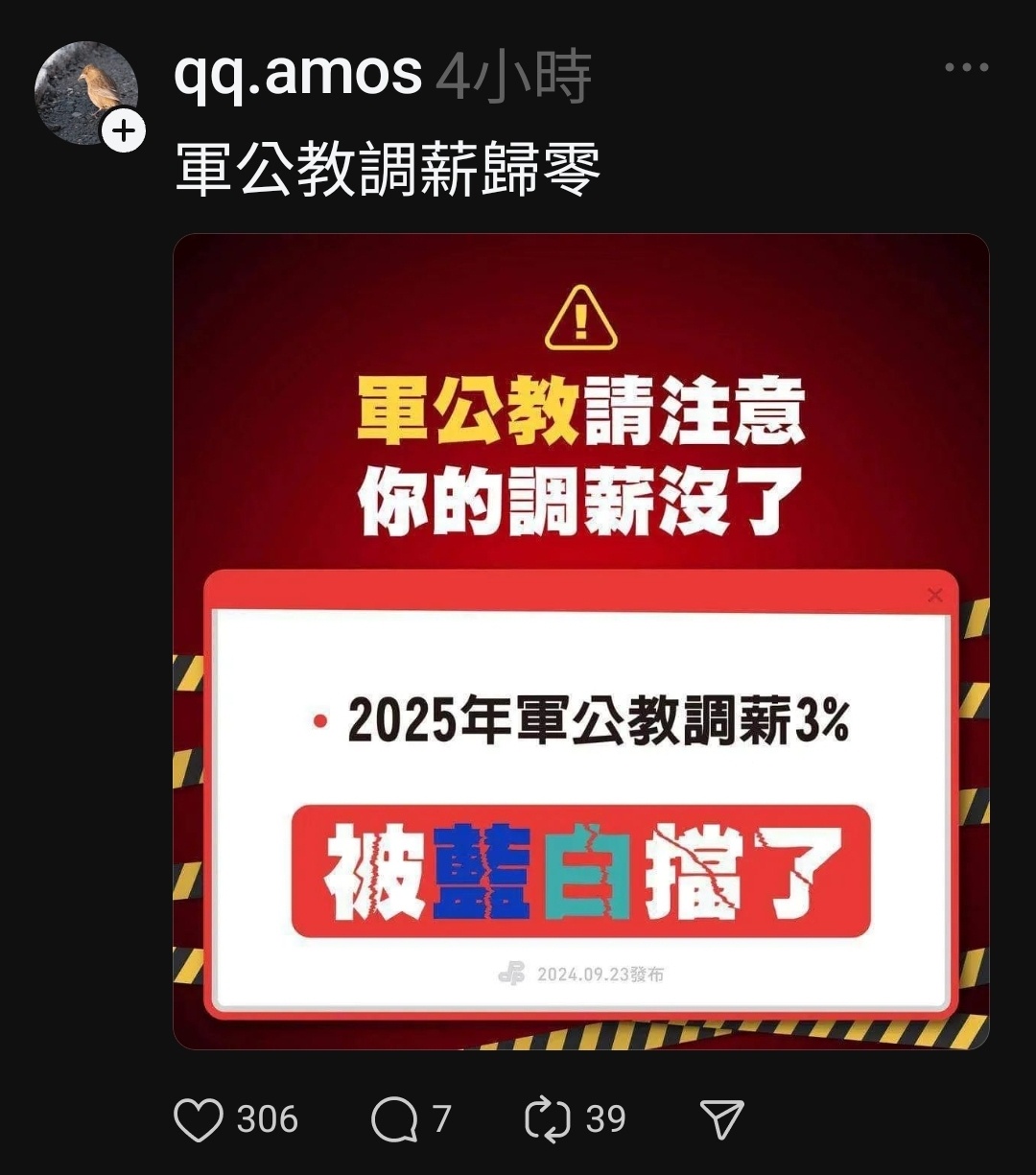The width and height of the screenshot is (1036, 1175).
Task: Repost this thread
Action: [548, 1119]
